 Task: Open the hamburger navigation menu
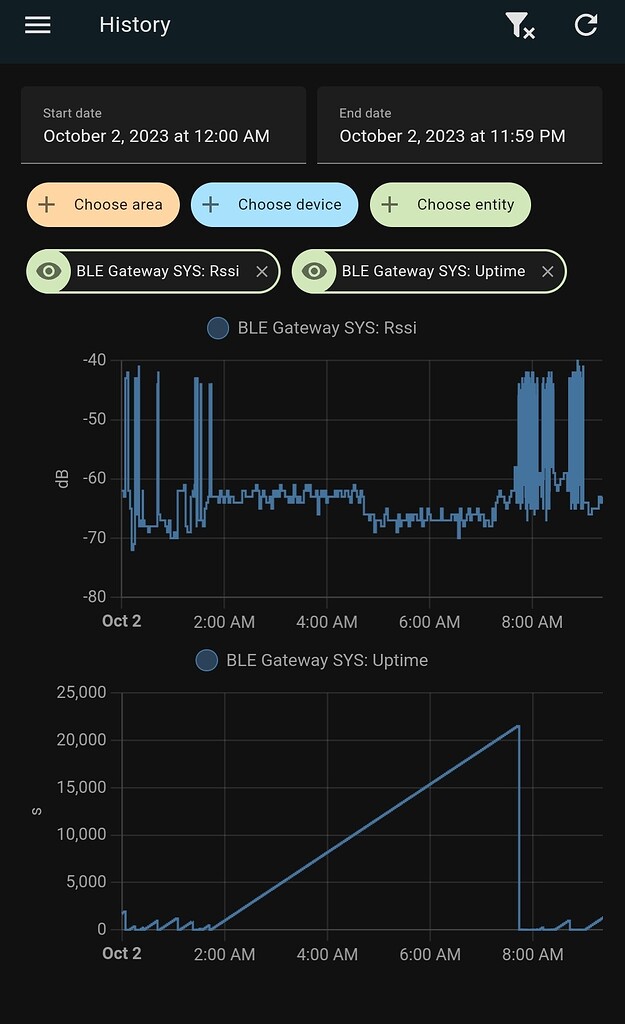(38, 26)
